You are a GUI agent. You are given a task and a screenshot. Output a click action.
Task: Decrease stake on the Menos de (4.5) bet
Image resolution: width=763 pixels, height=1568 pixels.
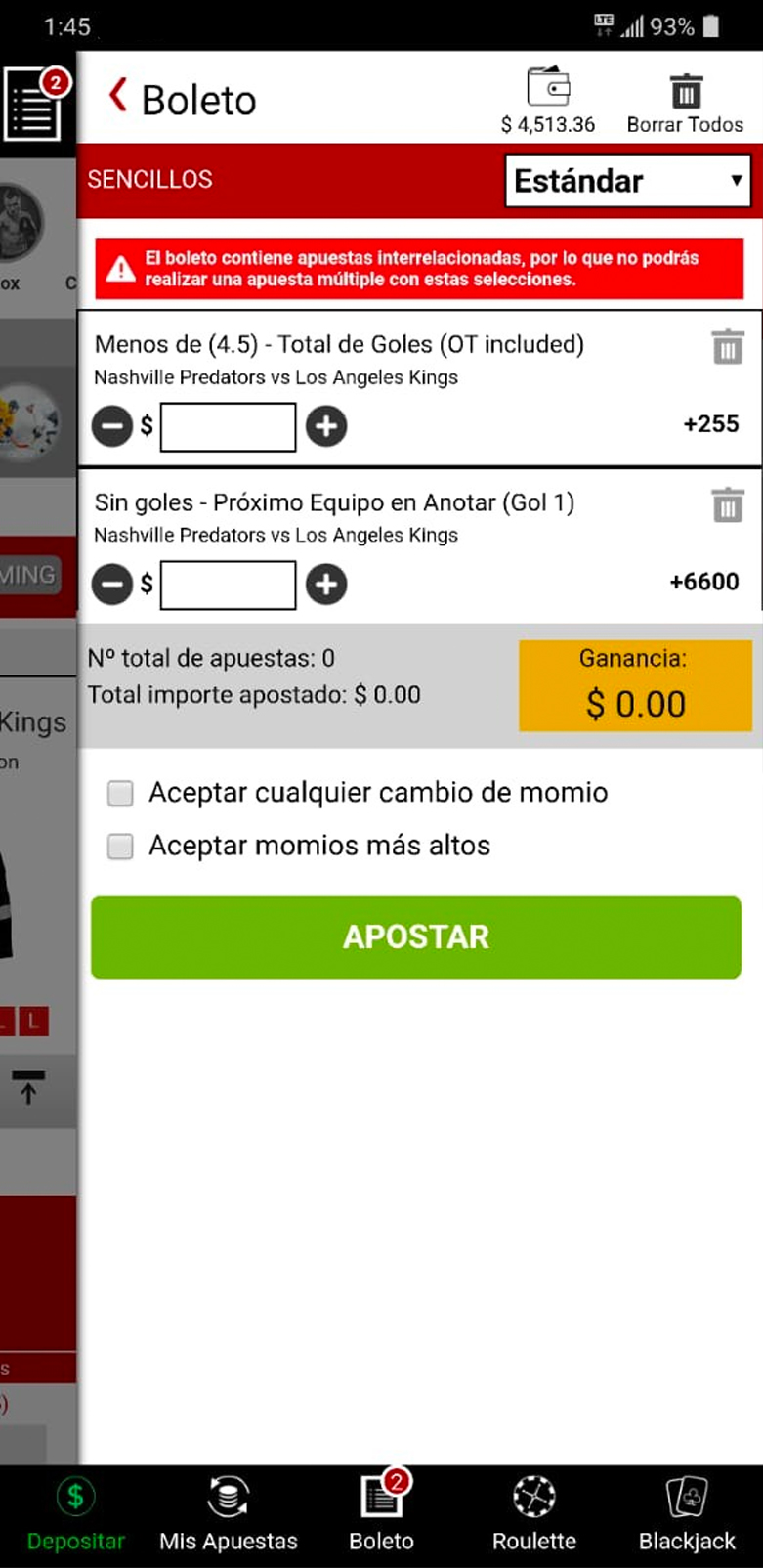click(112, 426)
